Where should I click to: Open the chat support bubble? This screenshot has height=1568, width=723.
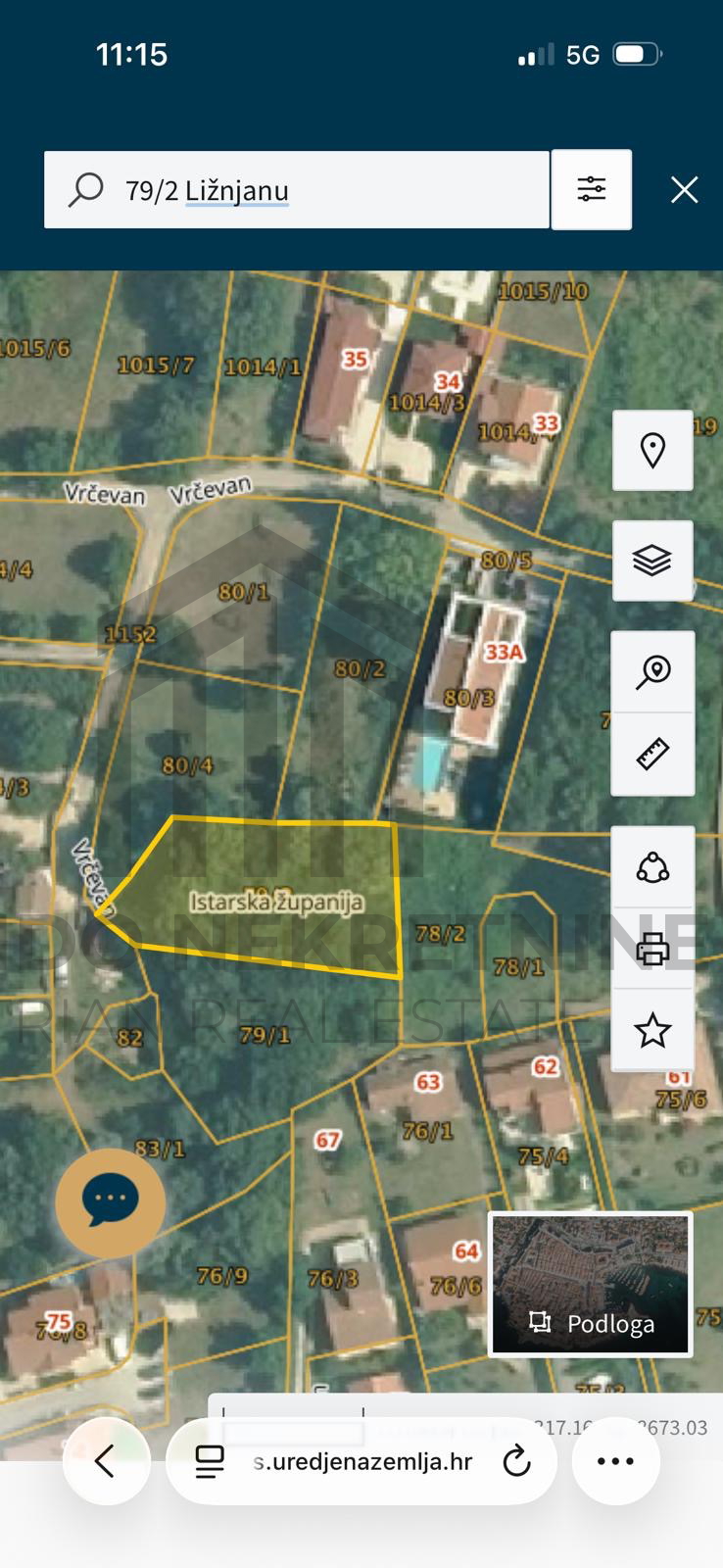(x=110, y=1202)
